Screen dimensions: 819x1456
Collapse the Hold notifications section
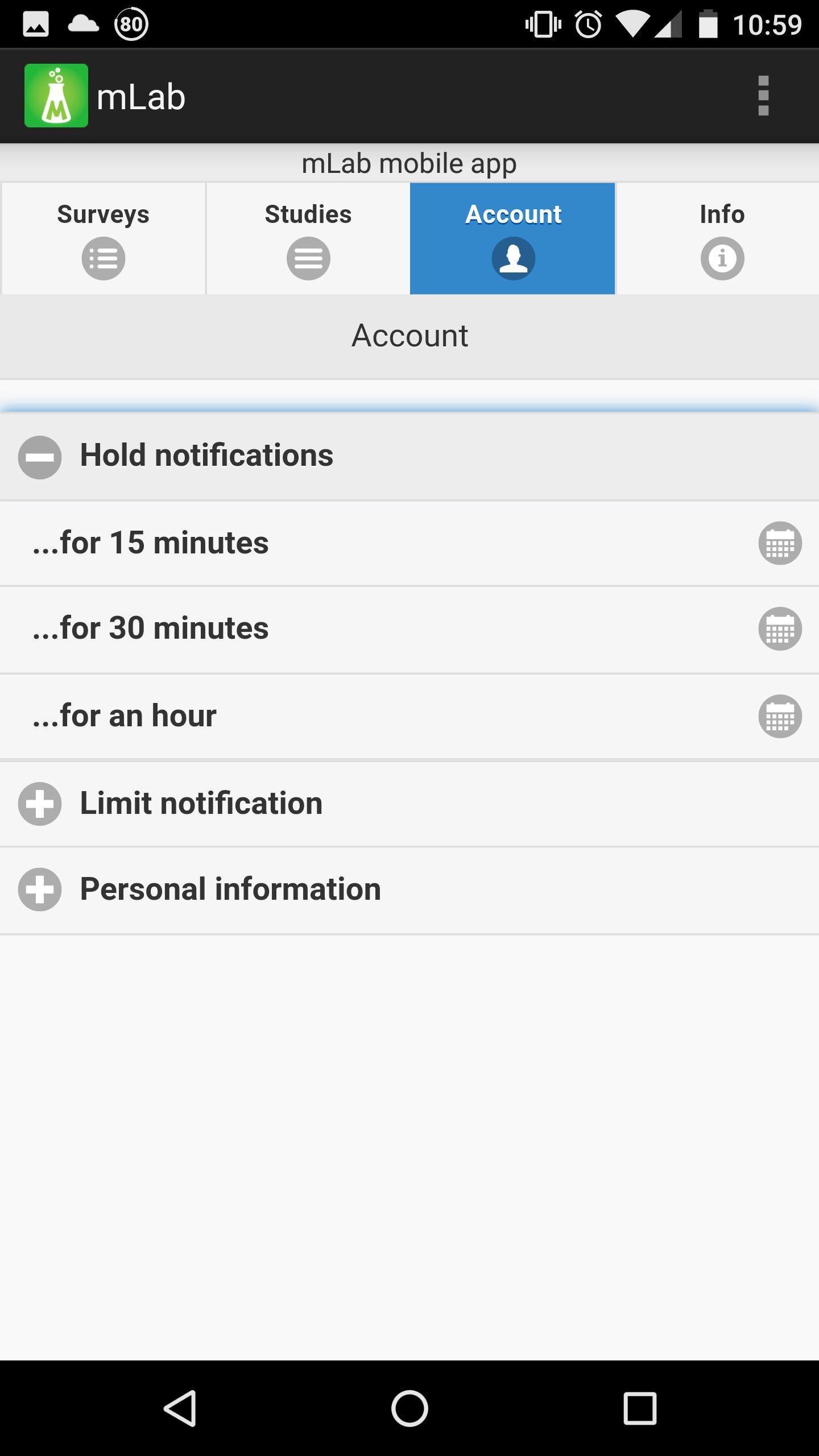[39, 456]
